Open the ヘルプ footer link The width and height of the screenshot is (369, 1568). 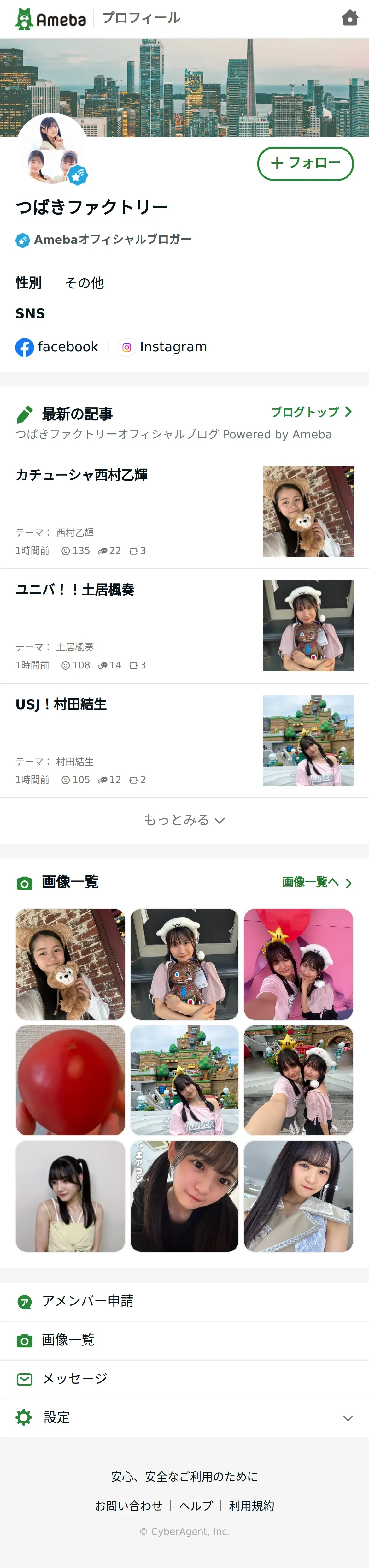[x=196, y=1505]
